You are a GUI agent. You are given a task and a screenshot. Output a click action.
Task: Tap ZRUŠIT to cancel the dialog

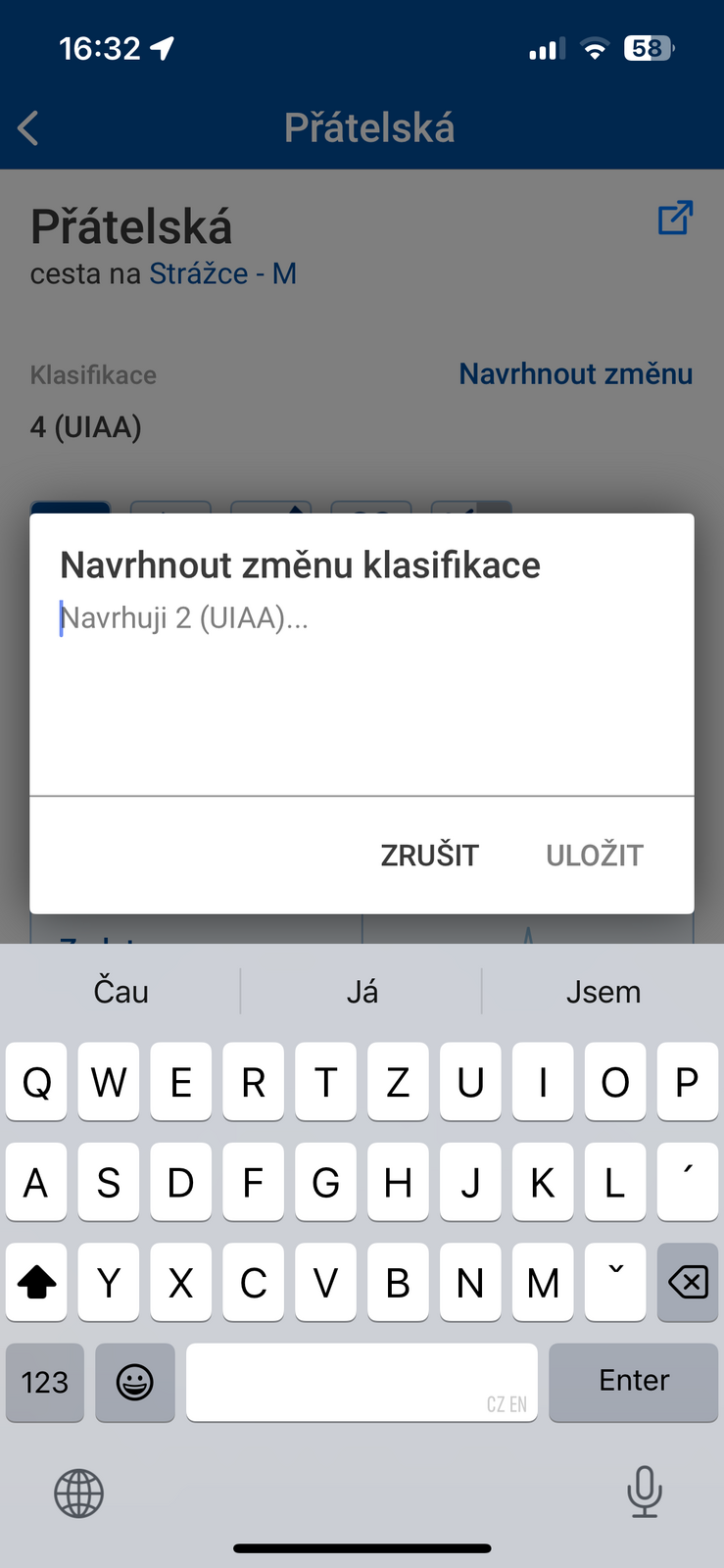click(x=429, y=856)
